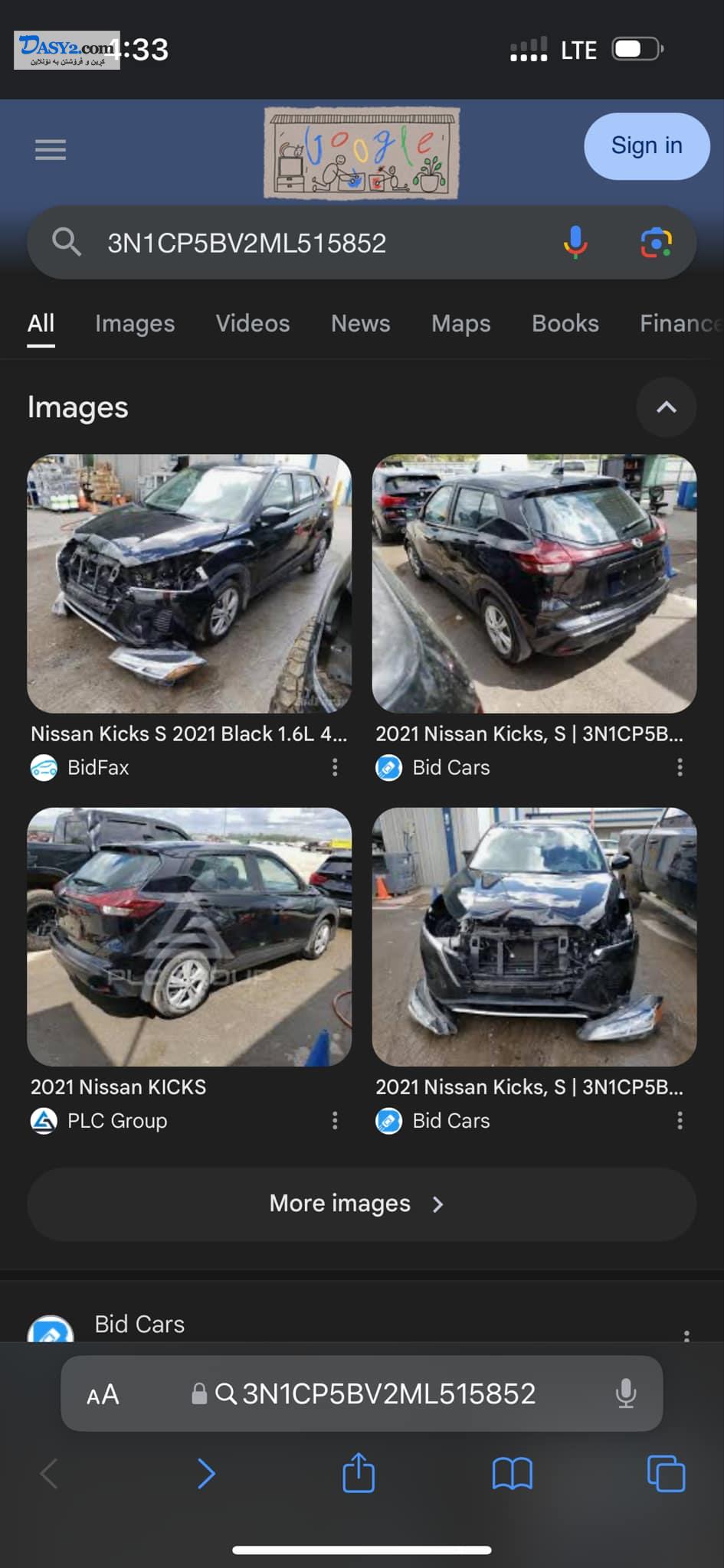Open options for the PLC Group result
Image resolution: width=724 pixels, height=1568 pixels.
point(335,1121)
